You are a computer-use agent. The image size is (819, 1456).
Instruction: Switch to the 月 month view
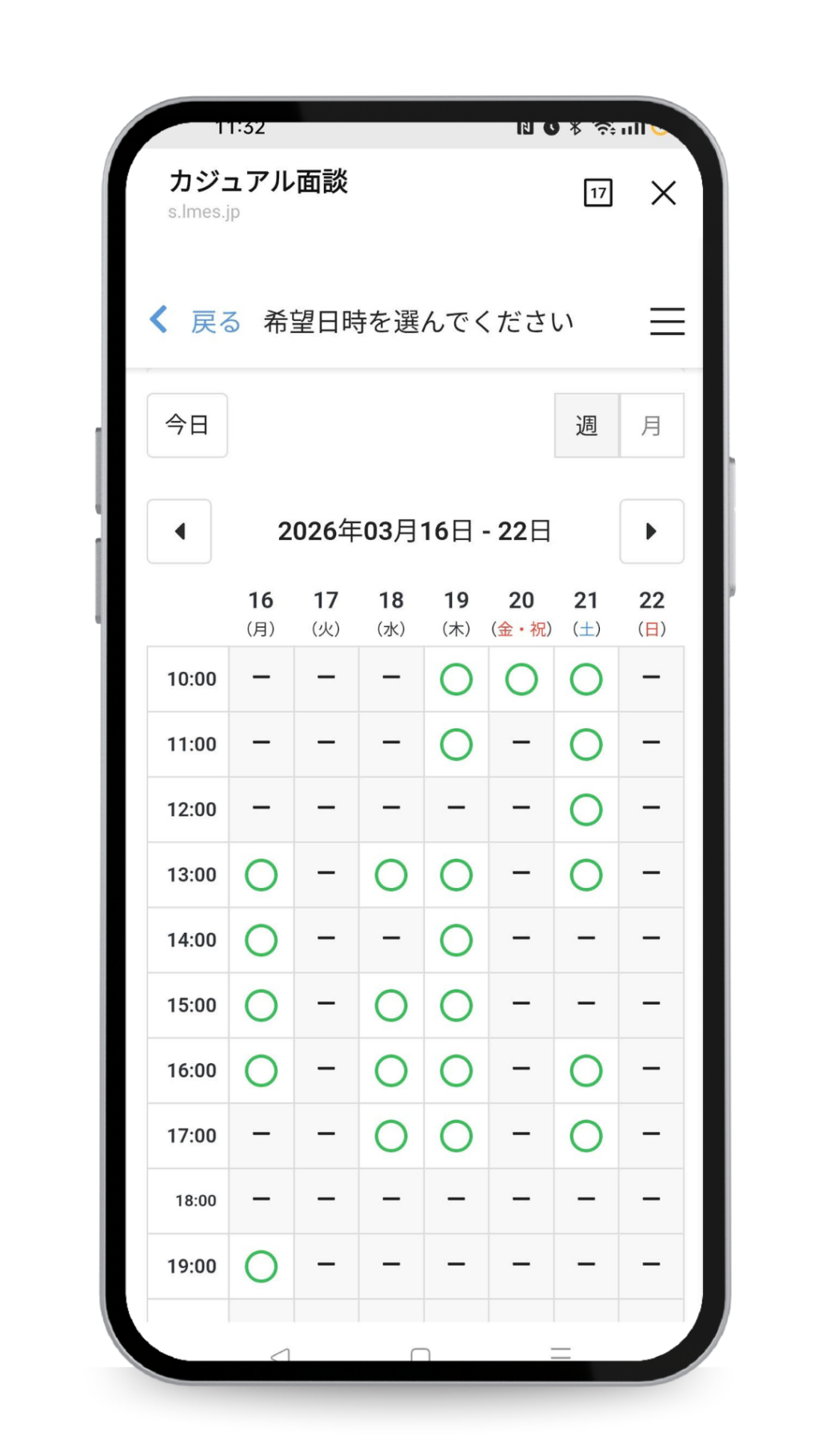point(652,426)
